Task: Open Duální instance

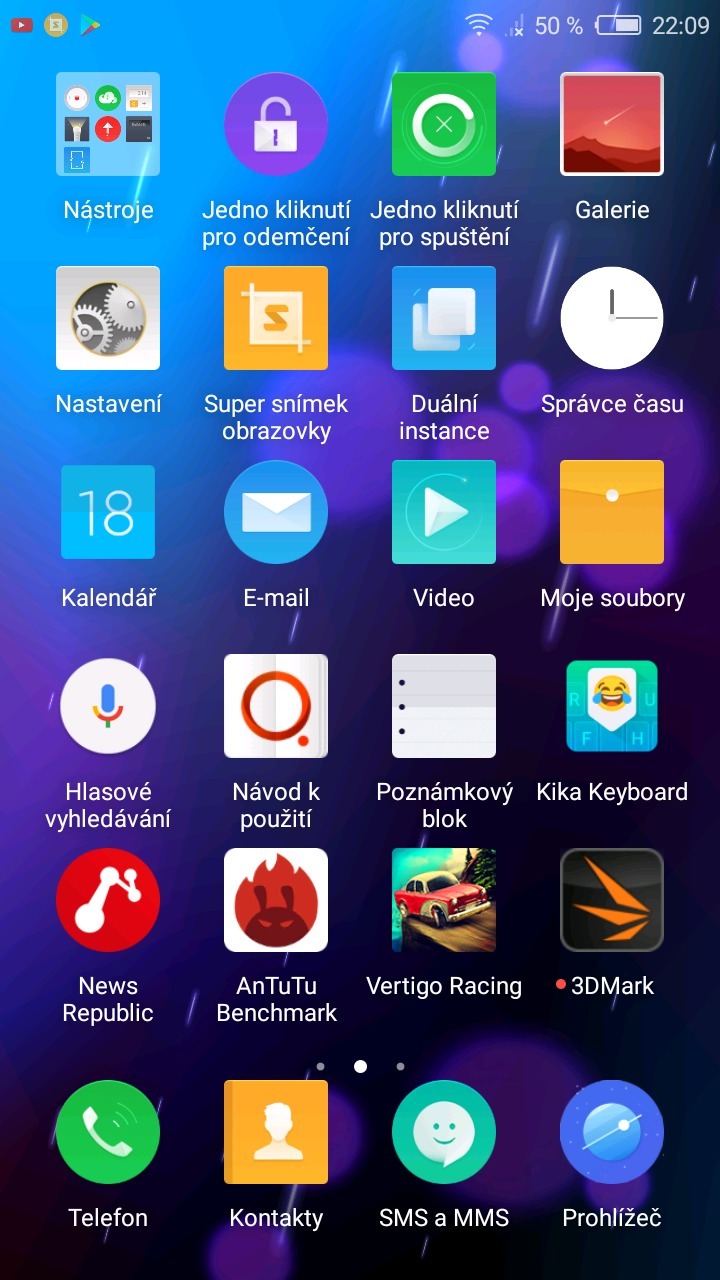Action: click(444, 318)
